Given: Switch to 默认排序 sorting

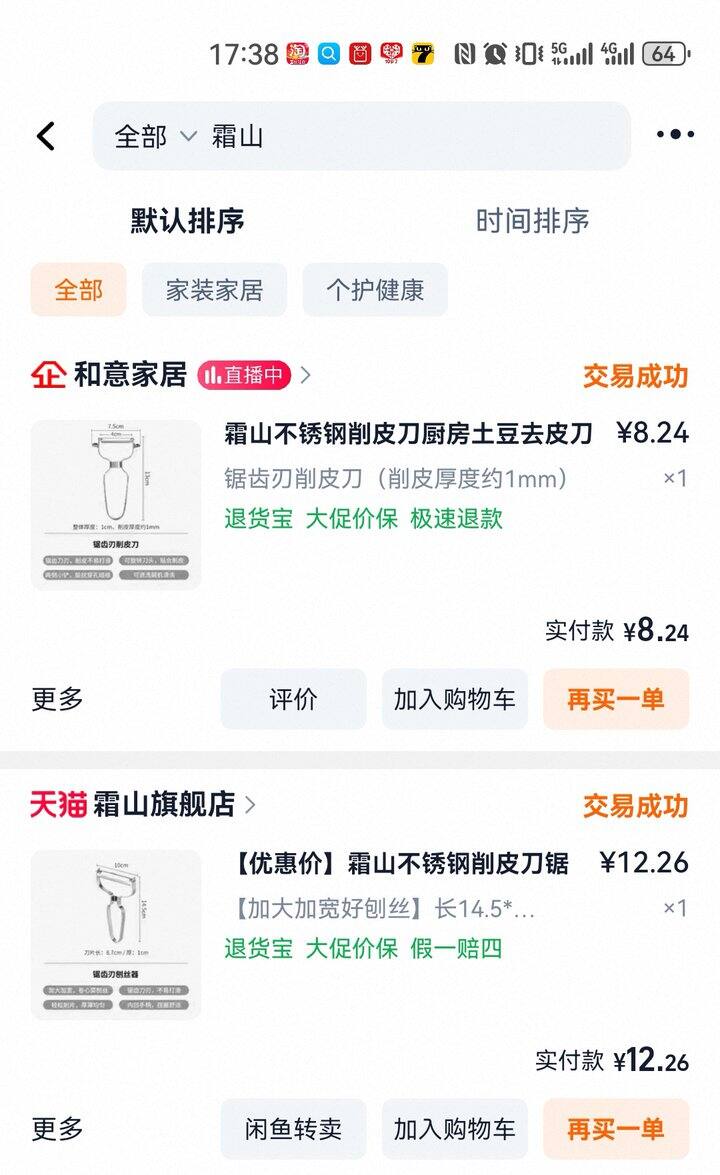Looking at the screenshot, I should point(187,221).
